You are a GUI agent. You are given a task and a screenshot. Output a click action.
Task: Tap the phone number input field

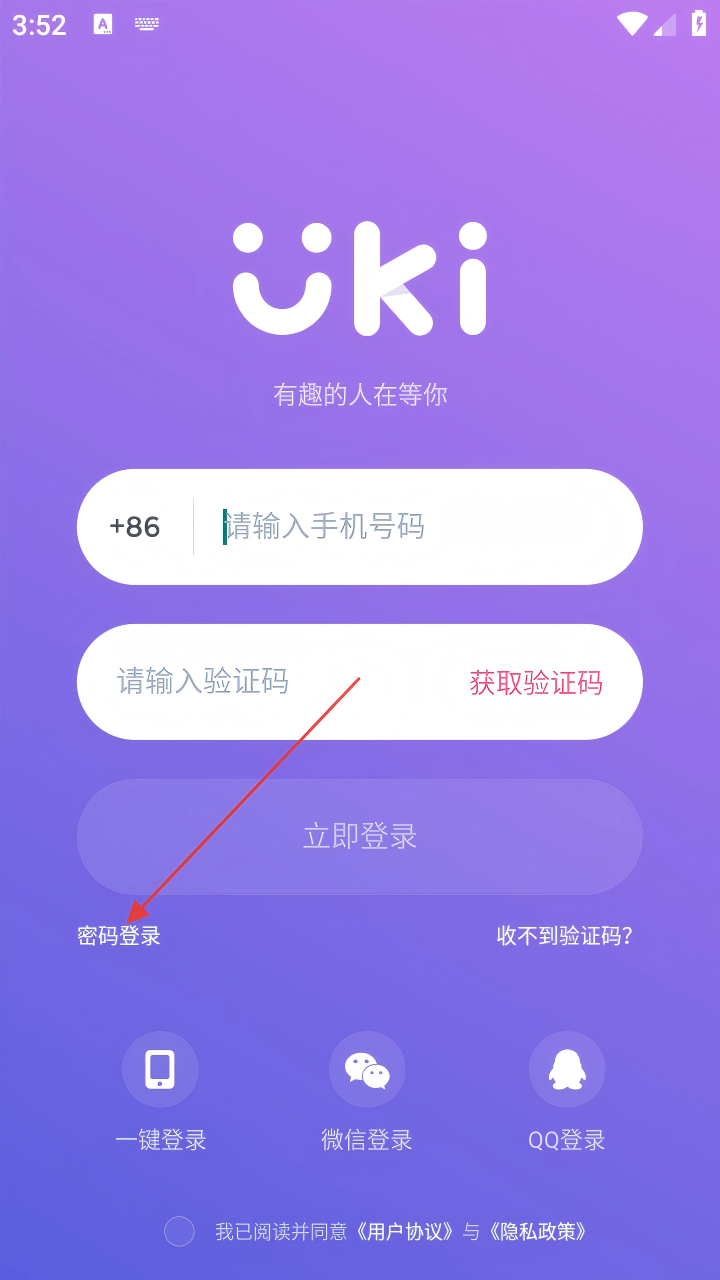[x=420, y=527]
